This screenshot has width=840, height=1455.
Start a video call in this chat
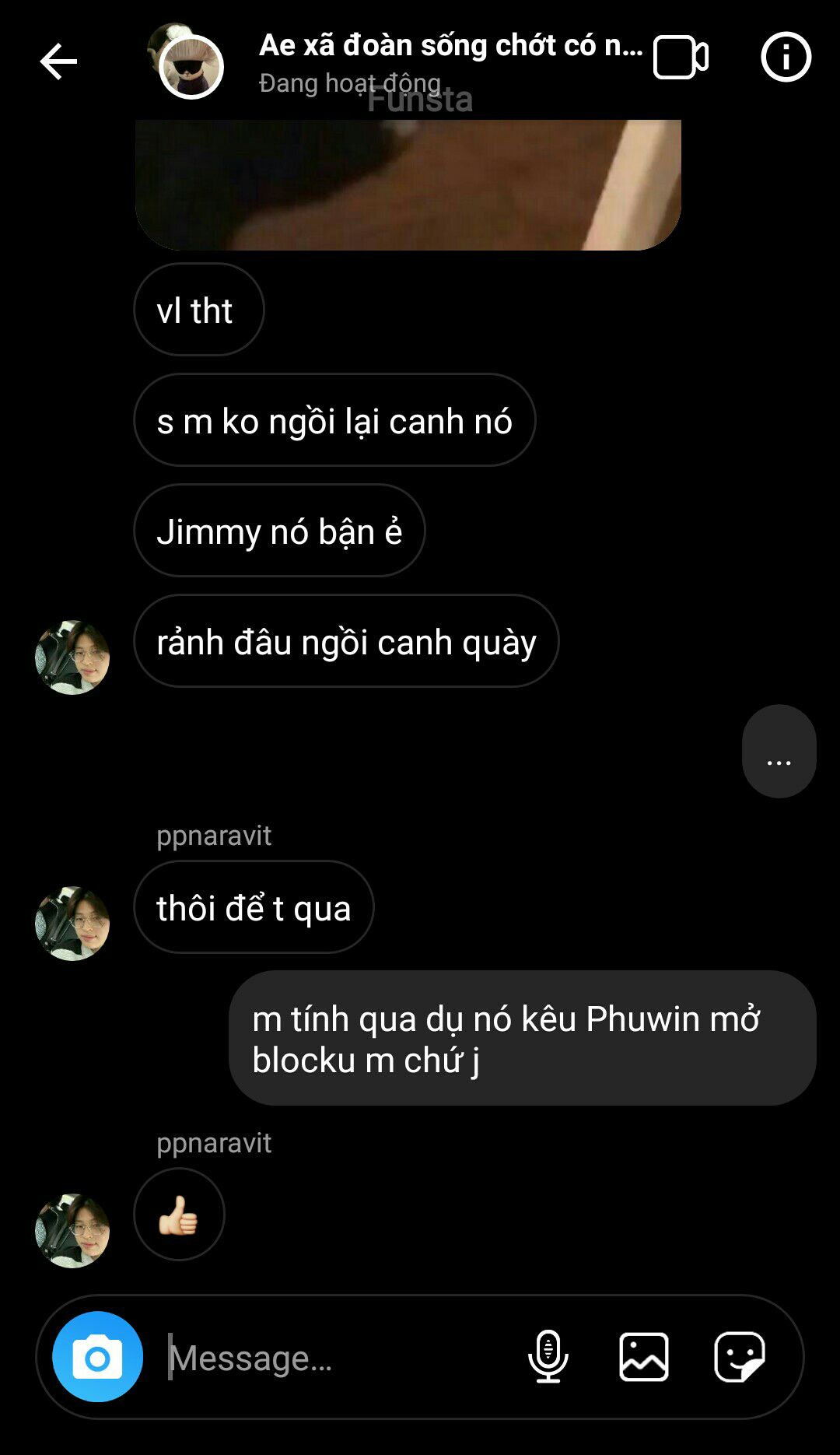tap(681, 58)
